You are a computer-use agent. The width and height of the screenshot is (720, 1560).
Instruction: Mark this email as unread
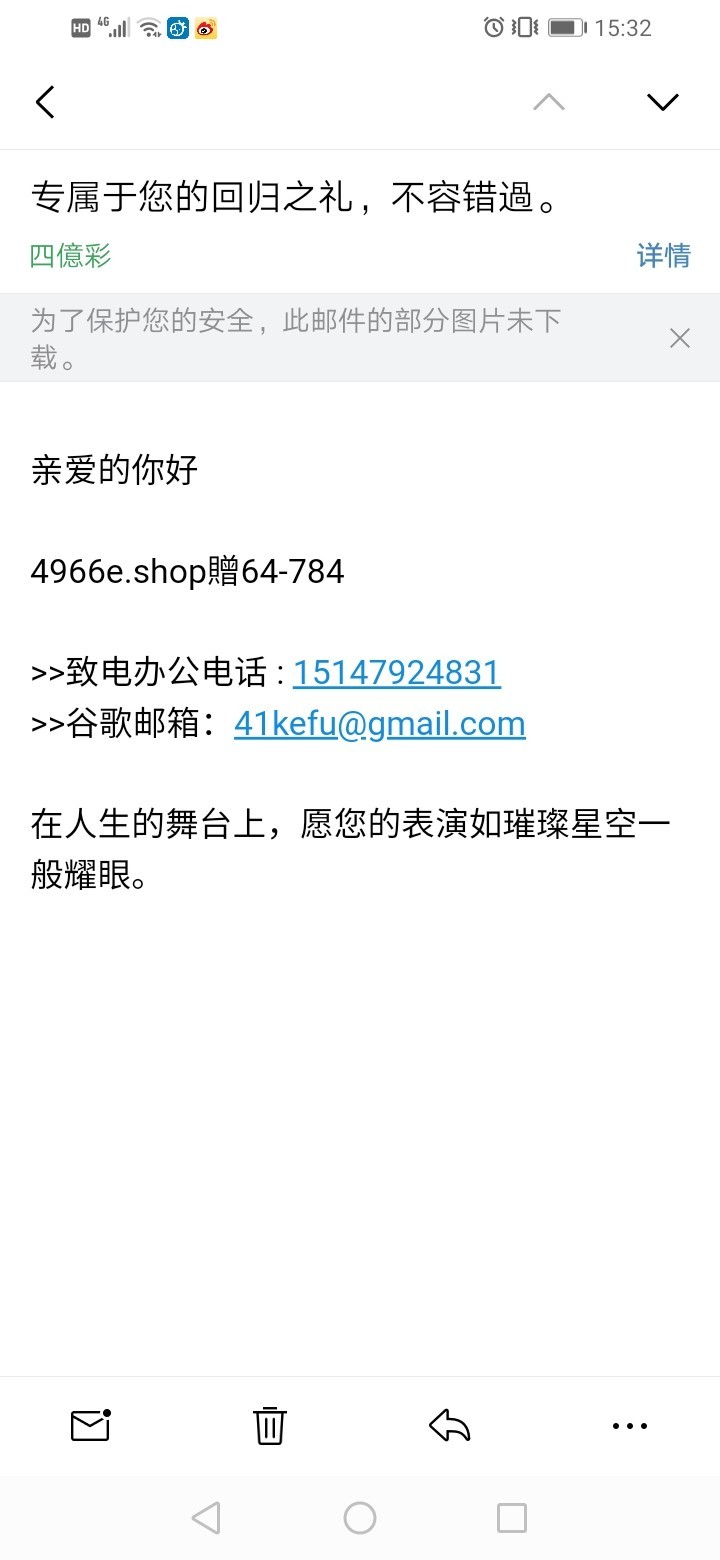tap(90, 1425)
